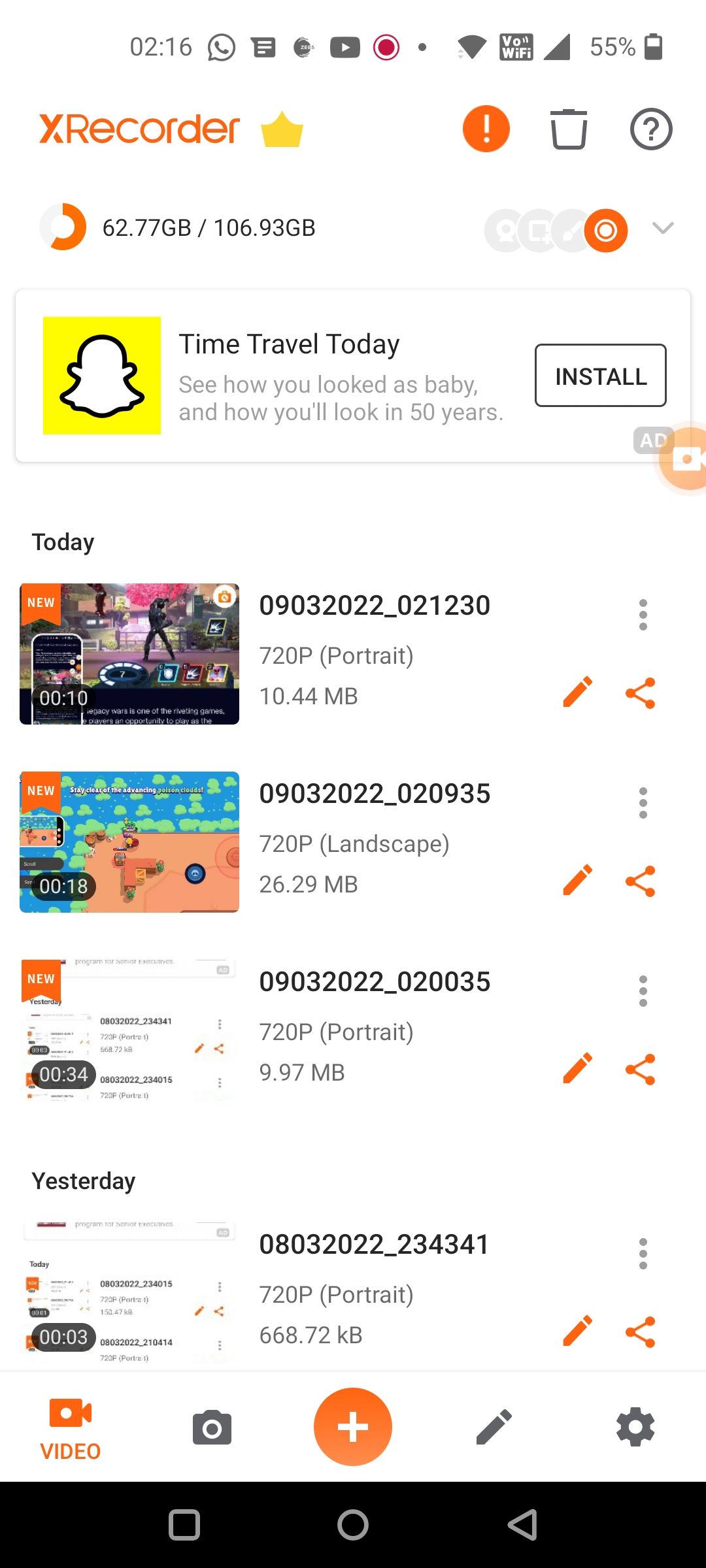Image resolution: width=706 pixels, height=1568 pixels.
Task: Tap the orange alert notification icon
Action: click(485, 129)
